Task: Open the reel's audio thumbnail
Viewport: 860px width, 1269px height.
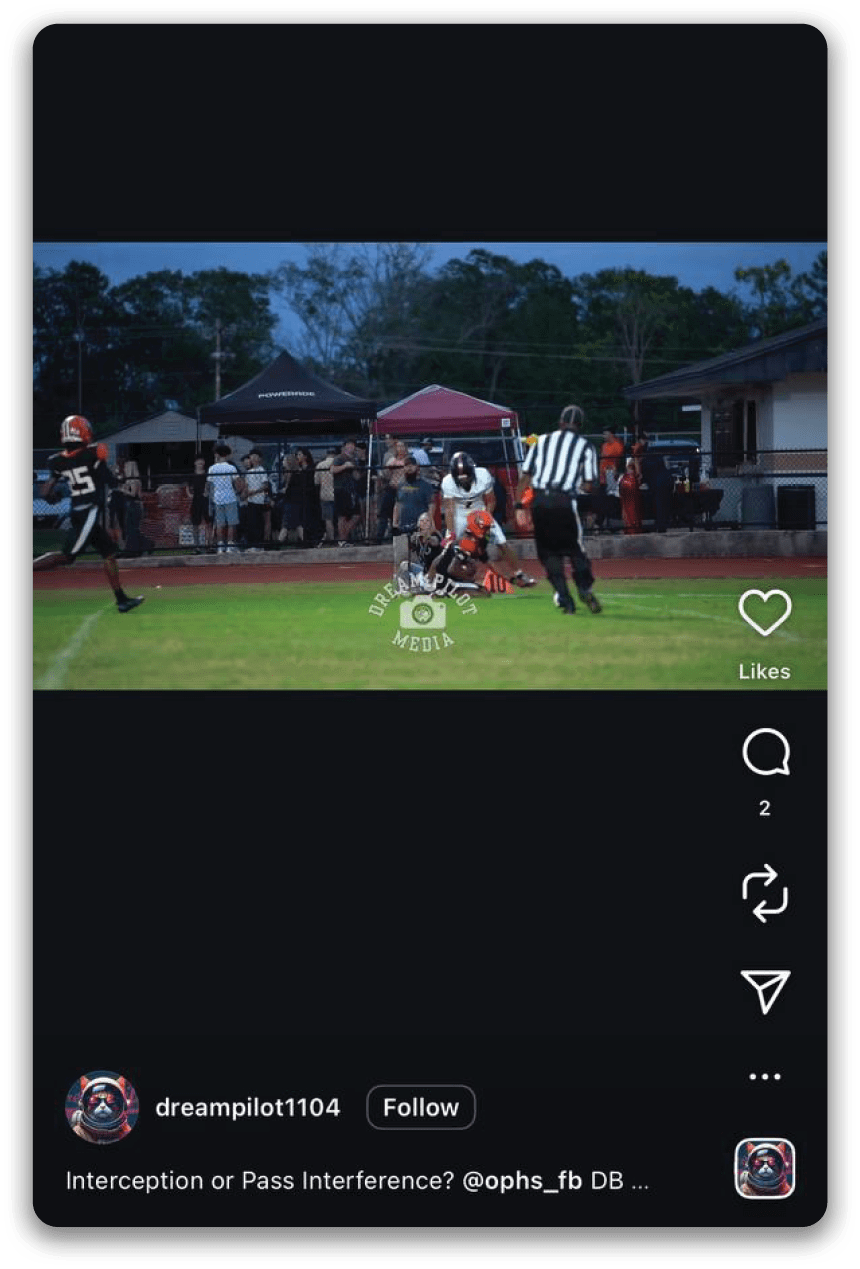Action: (765, 1168)
